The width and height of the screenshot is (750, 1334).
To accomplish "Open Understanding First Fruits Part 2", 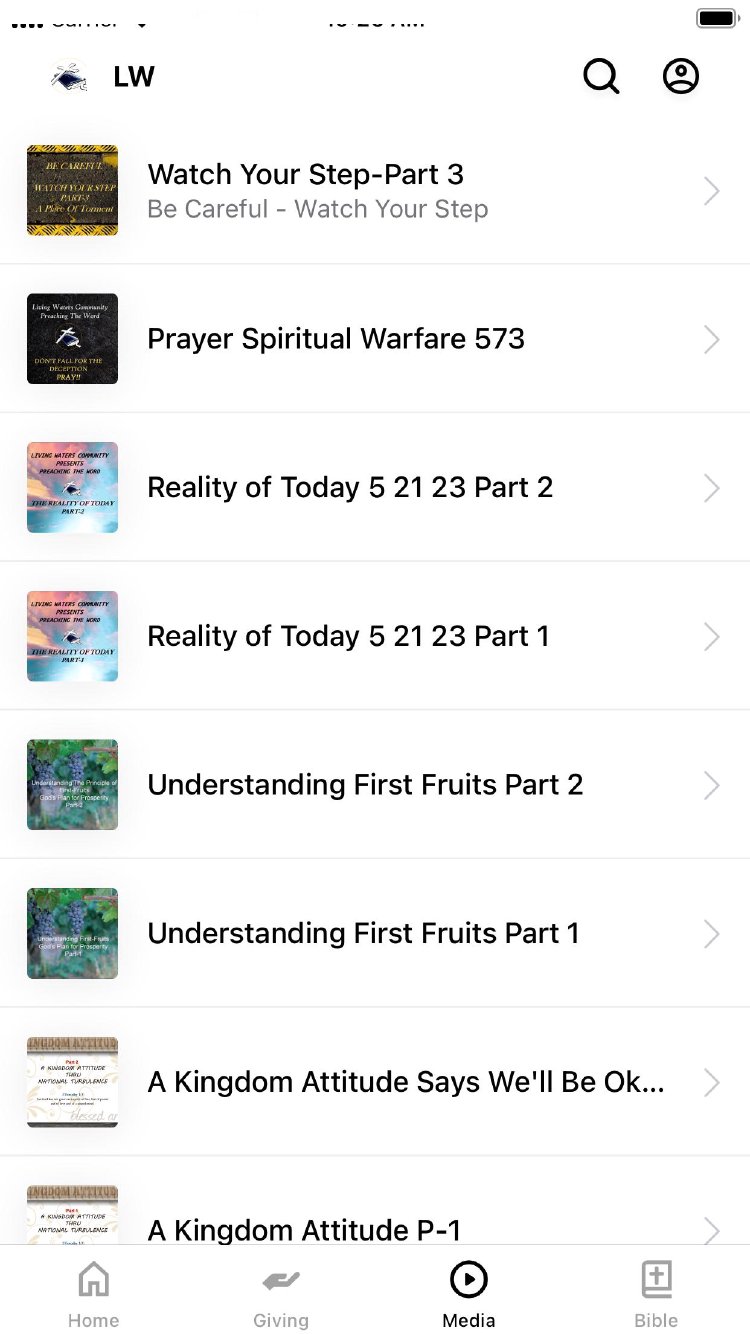I will pos(375,785).
